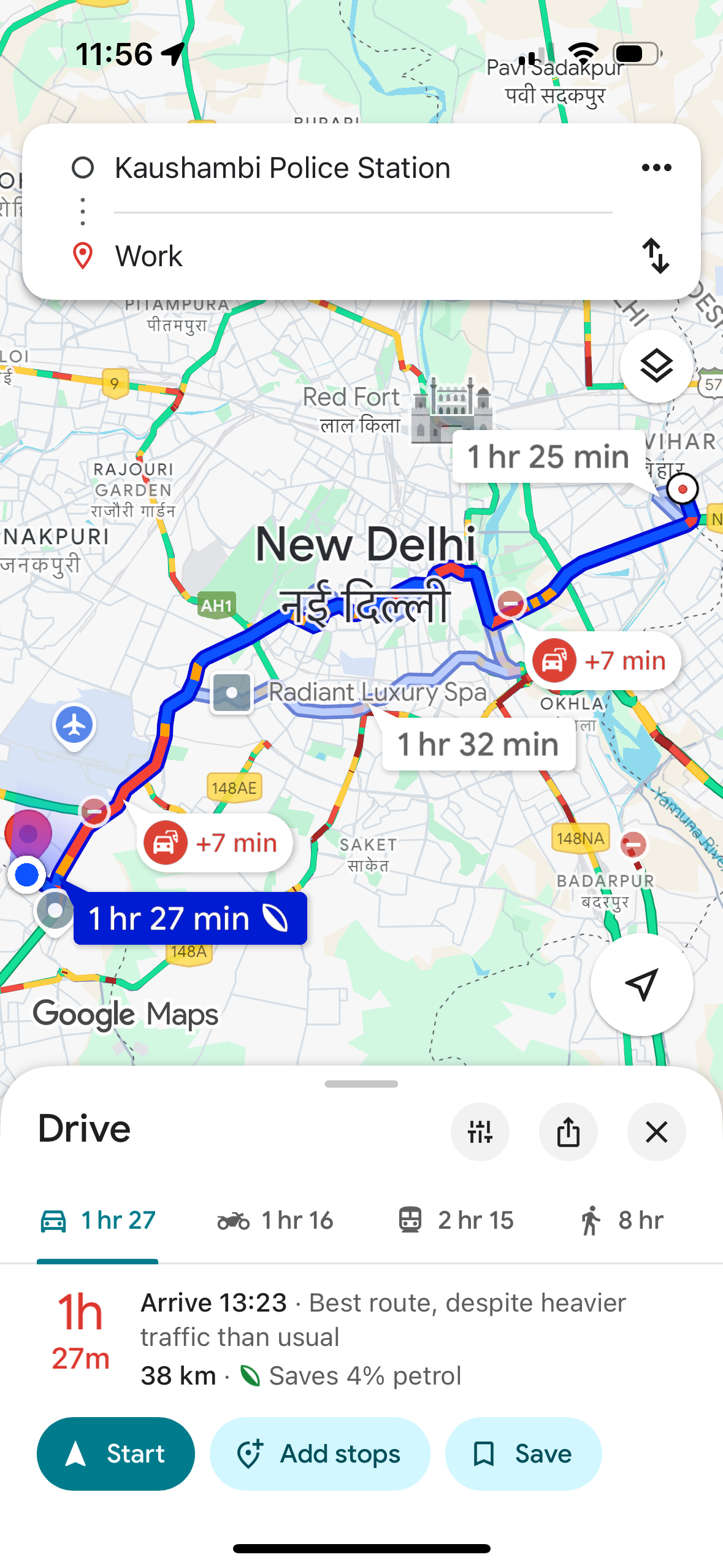This screenshot has height=1568, width=723.
Task: Switch to walking 8 hr tab
Action: click(621, 1220)
